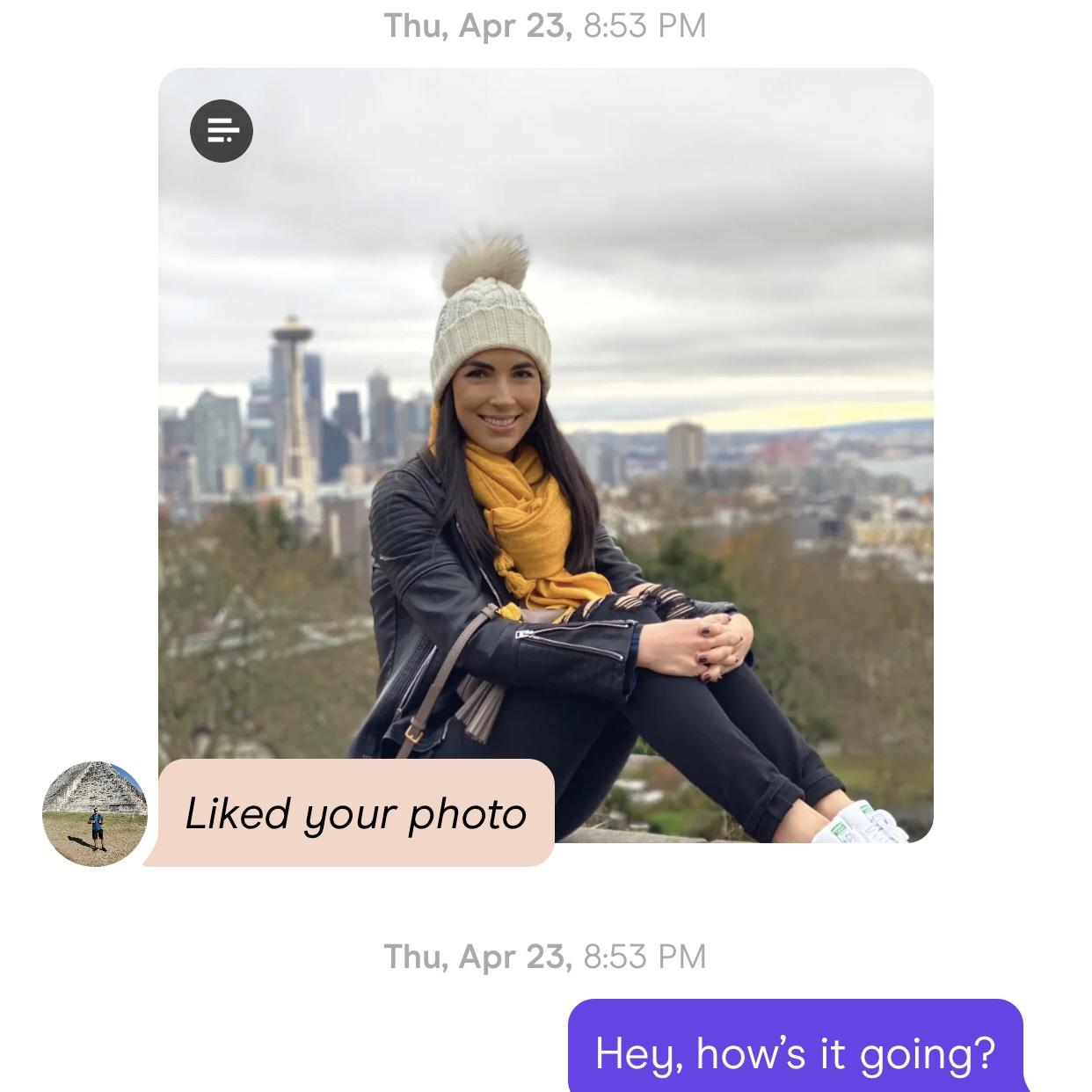Open the match's round profile avatar
1092x1092 pixels.
pyautogui.click(x=94, y=814)
